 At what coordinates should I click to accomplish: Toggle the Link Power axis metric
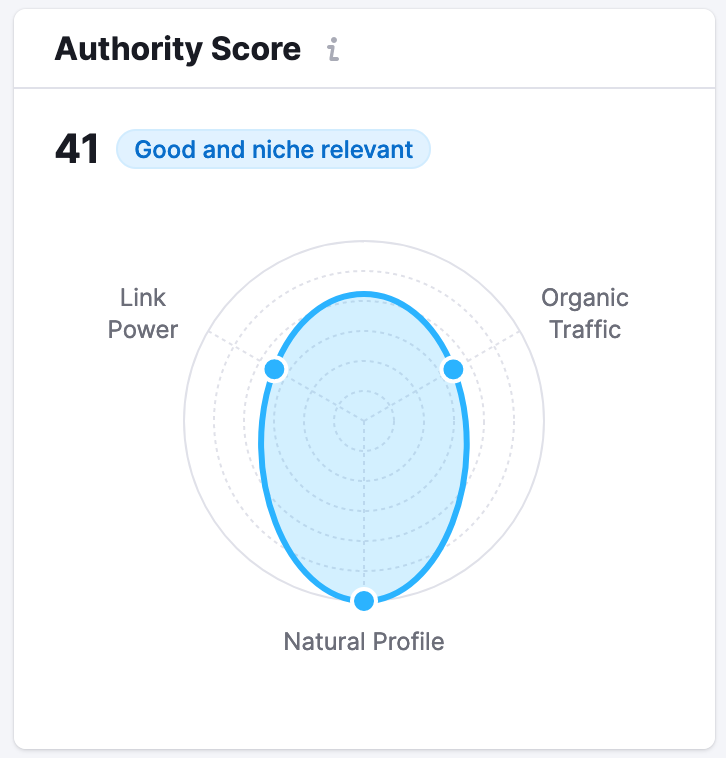[143, 313]
